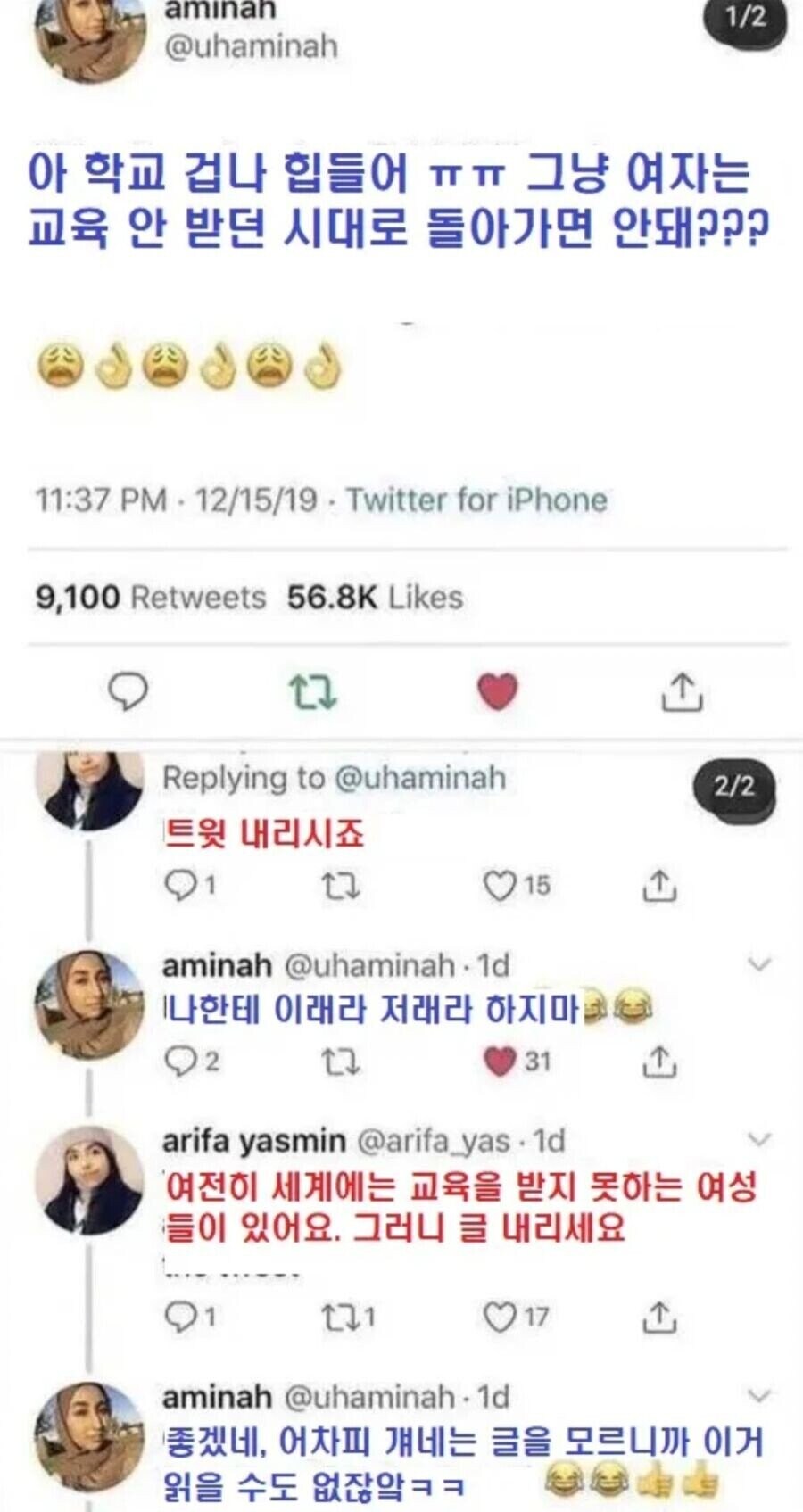Open the reply composer on the main tweet
Screen dimensions: 803x1512
(x=127, y=690)
